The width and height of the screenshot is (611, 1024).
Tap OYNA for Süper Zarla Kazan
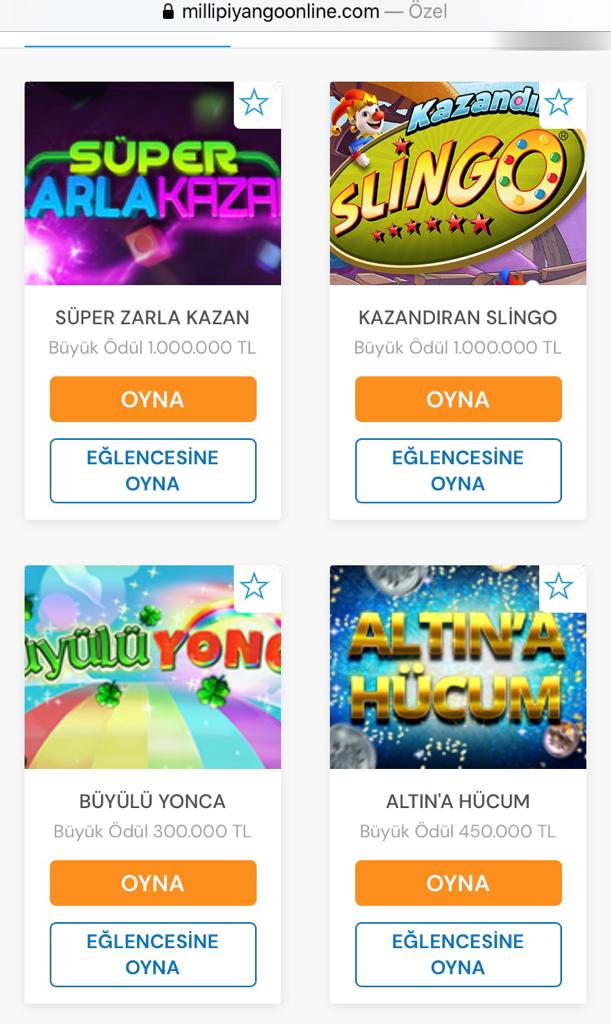(153, 399)
